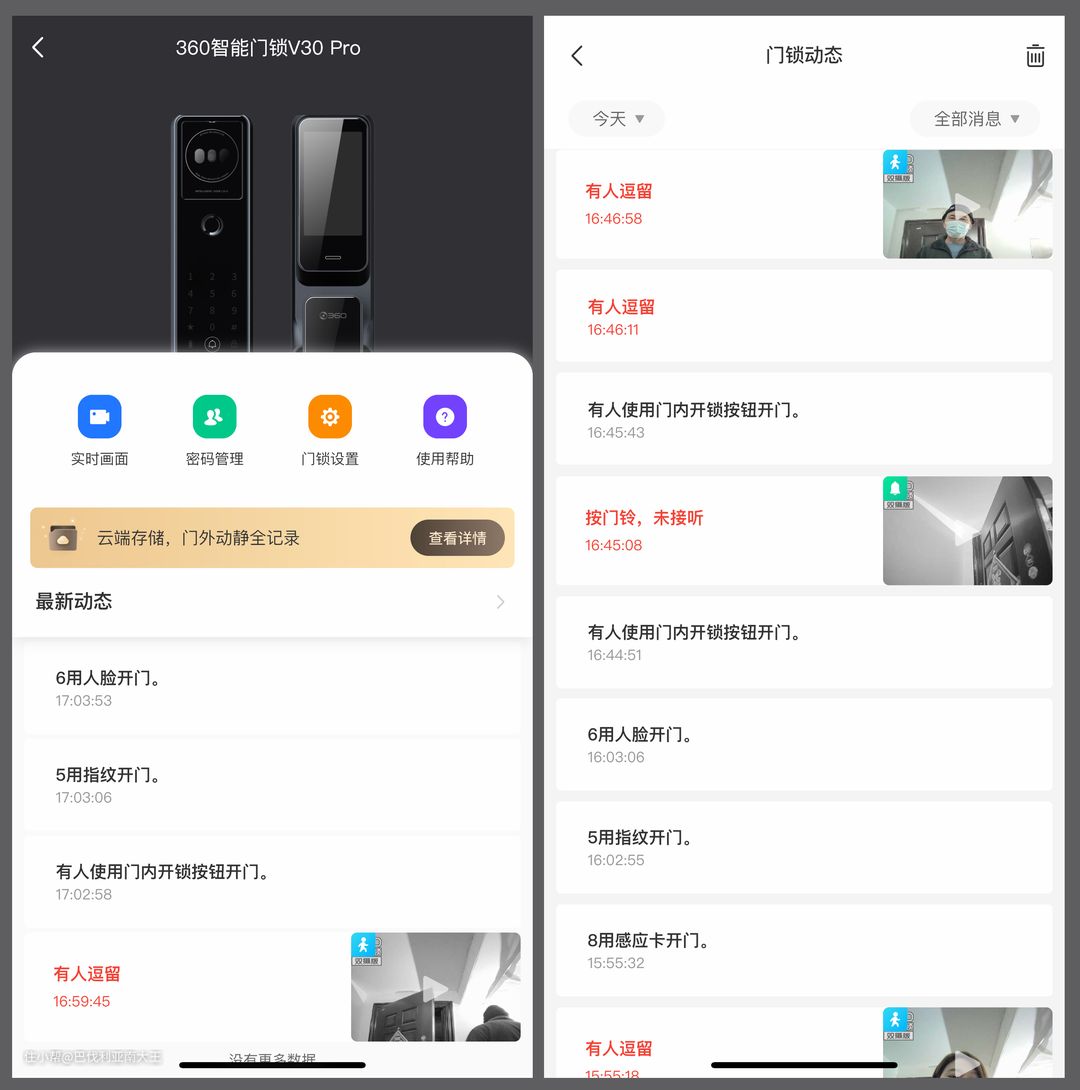Tap 查看详情 on the cloud storage banner
The image size is (1080, 1090).
[457, 538]
